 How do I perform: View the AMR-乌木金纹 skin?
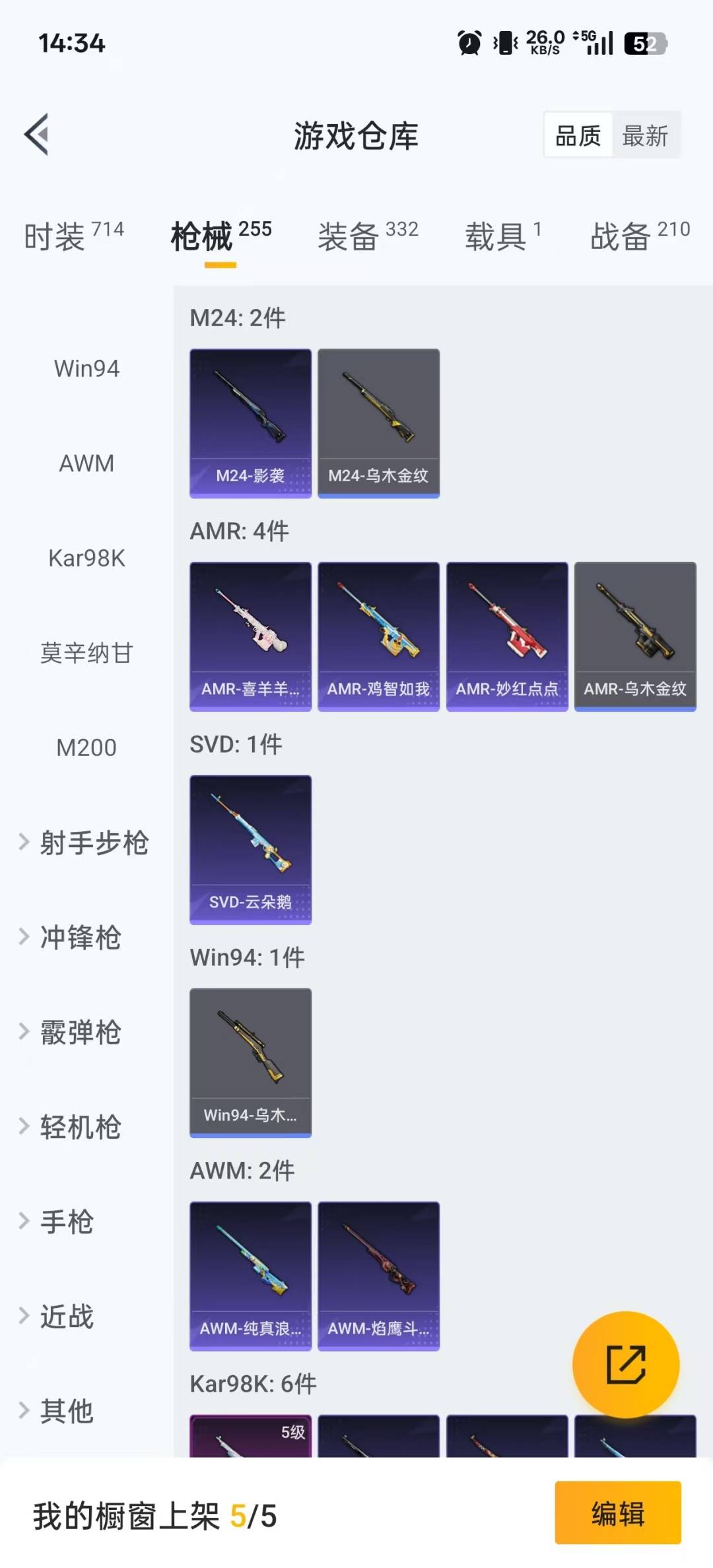click(634, 634)
